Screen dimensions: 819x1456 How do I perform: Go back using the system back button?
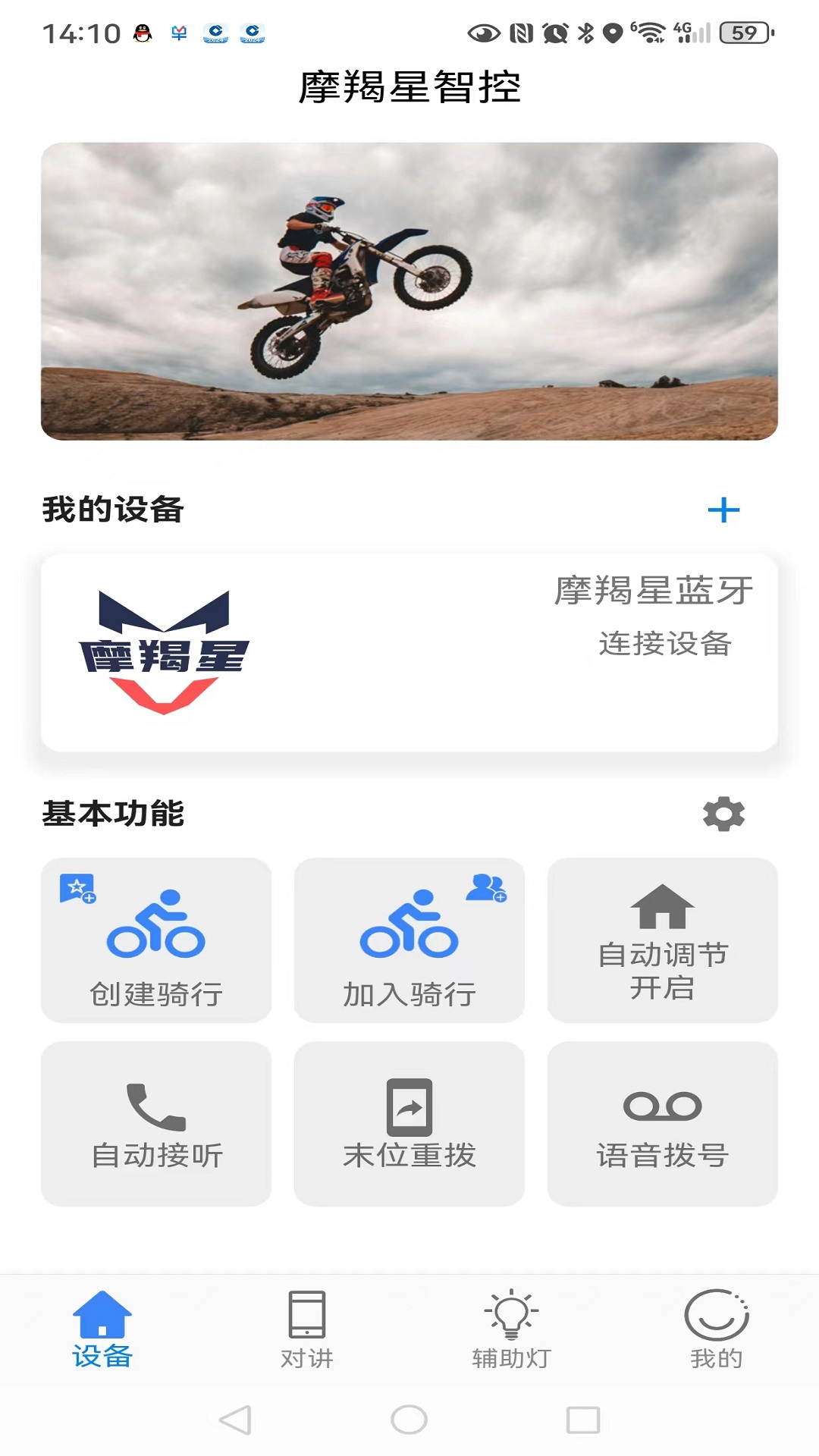coord(235,1420)
